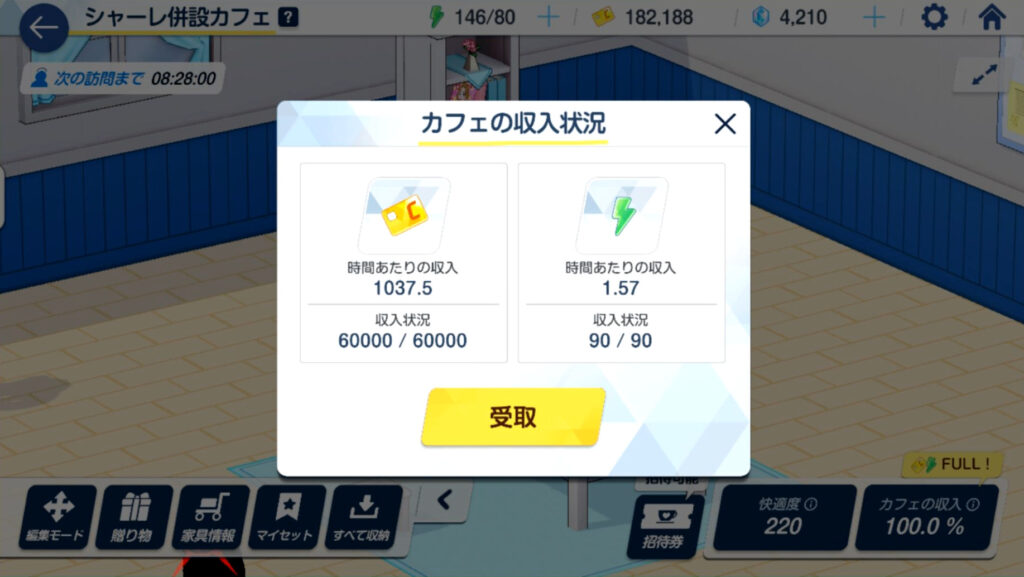View 家具情報
The image size is (1024, 577).
pos(211,518)
